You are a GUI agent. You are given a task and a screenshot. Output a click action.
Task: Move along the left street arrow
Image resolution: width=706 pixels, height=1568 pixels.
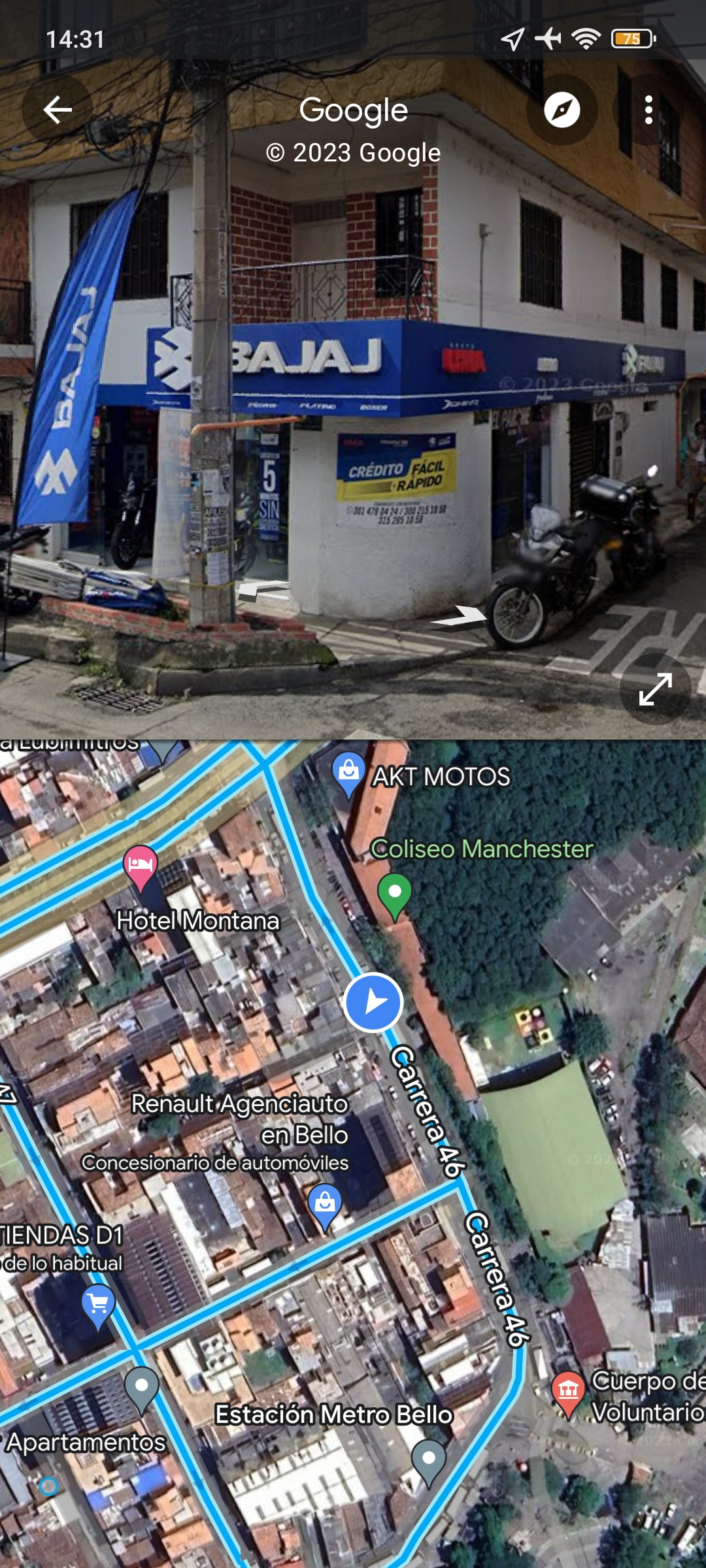(x=263, y=591)
